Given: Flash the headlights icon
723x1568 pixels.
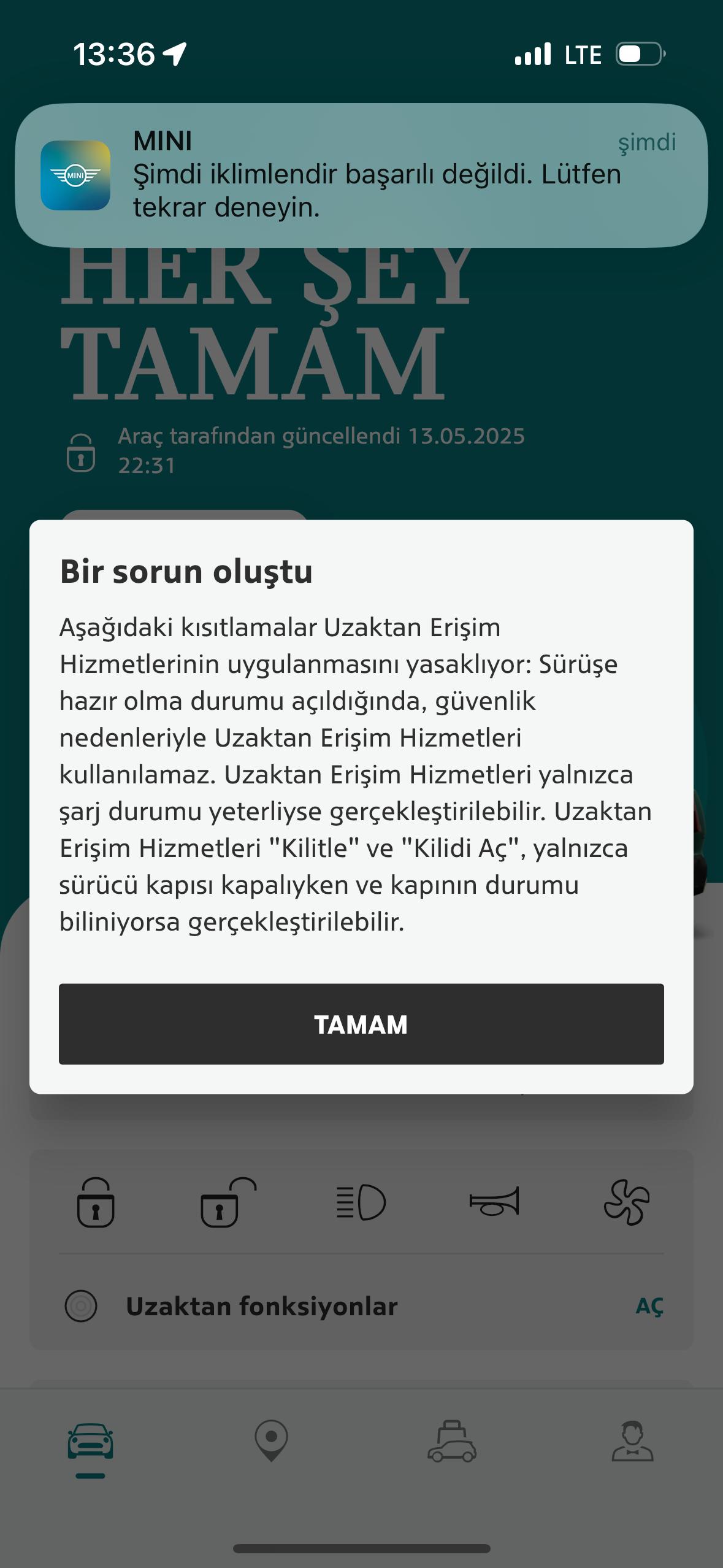Looking at the screenshot, I should (x=361, y=1202).
